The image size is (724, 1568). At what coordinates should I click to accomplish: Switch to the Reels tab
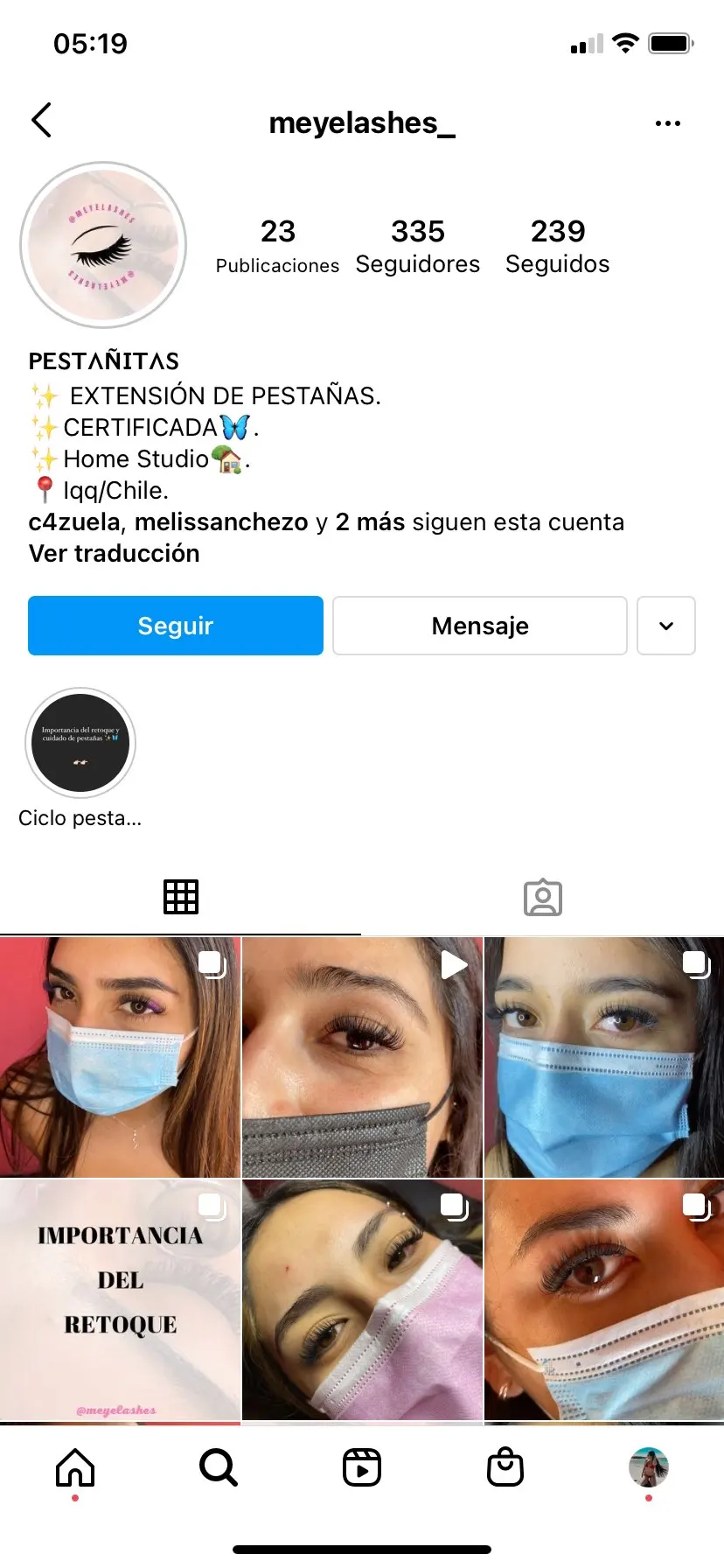(362, 1467)
